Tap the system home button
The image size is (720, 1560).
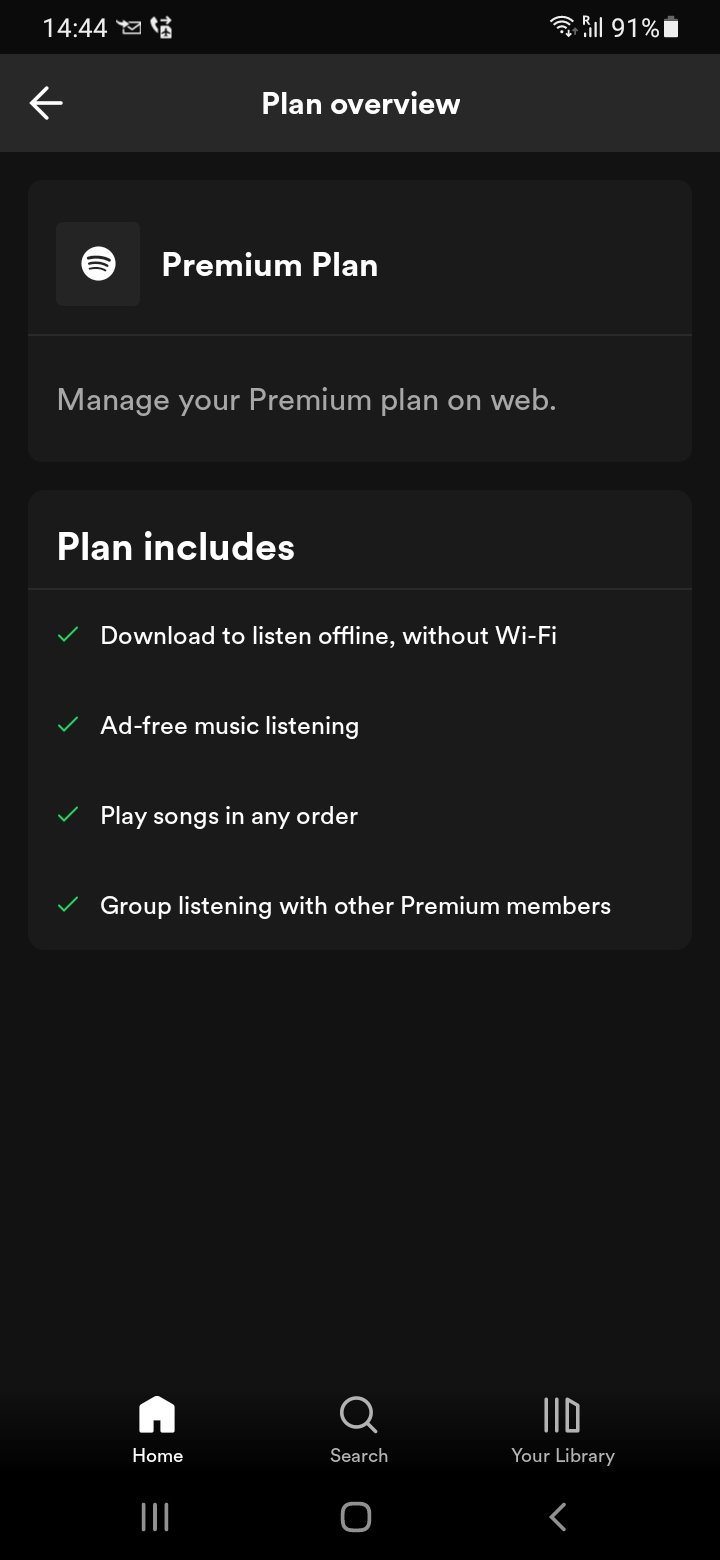click(356, 1517)
